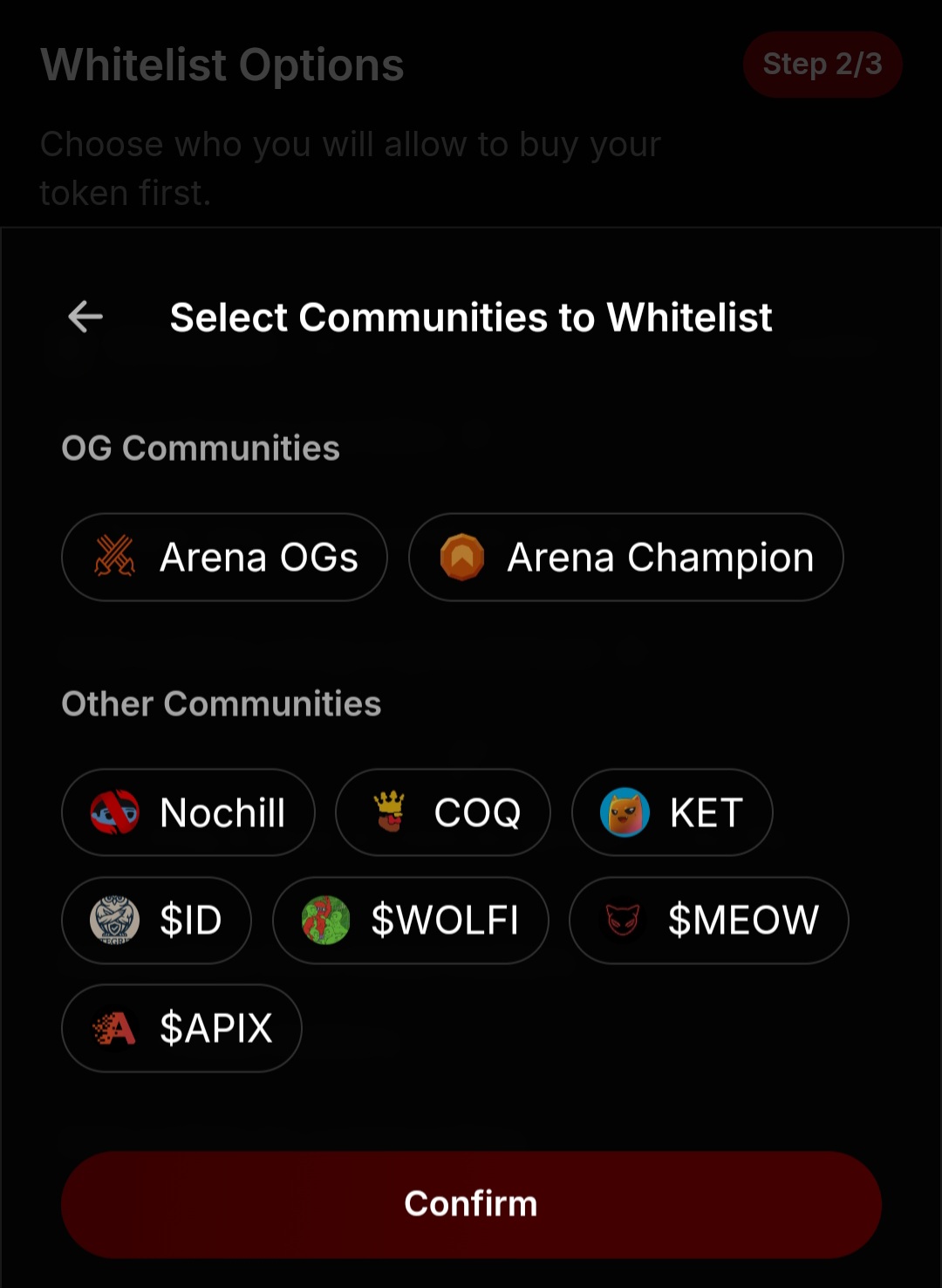
Task: Choose the $WOLFI community
Action: (410, 920)
